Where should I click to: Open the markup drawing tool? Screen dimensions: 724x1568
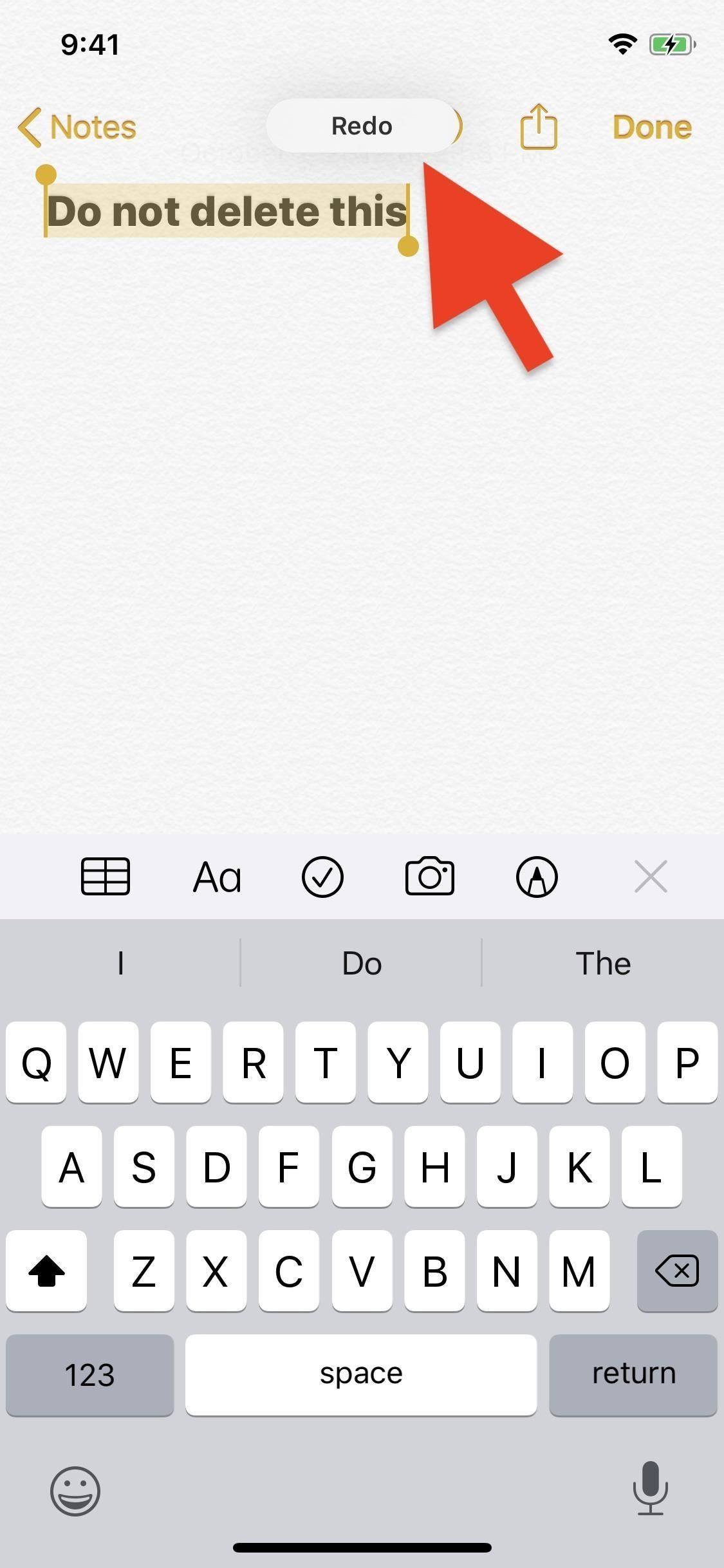[x=537, y=877]
